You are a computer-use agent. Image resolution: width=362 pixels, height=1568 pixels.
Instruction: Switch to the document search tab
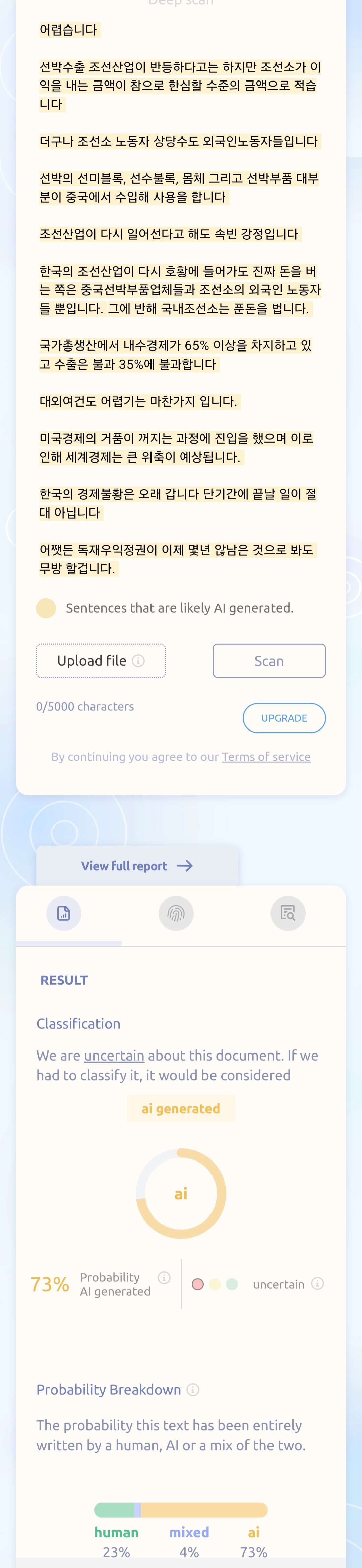[288, 913]
